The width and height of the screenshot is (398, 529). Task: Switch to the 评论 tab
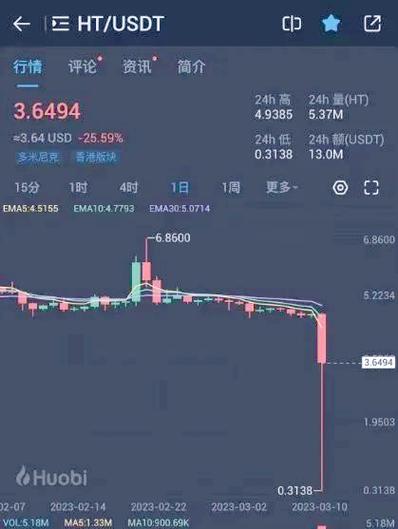pos(82,66)
